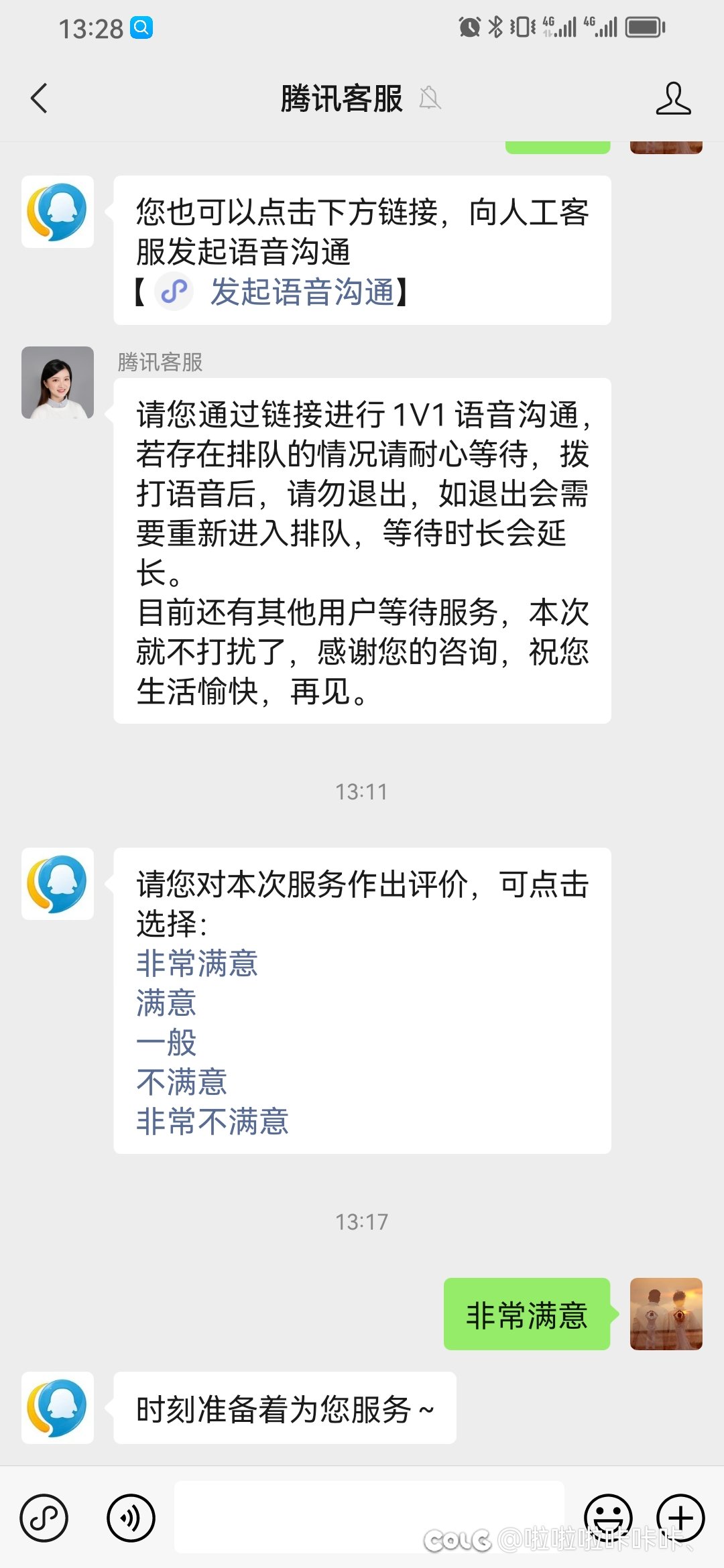Open the chat profile icon

673,99
